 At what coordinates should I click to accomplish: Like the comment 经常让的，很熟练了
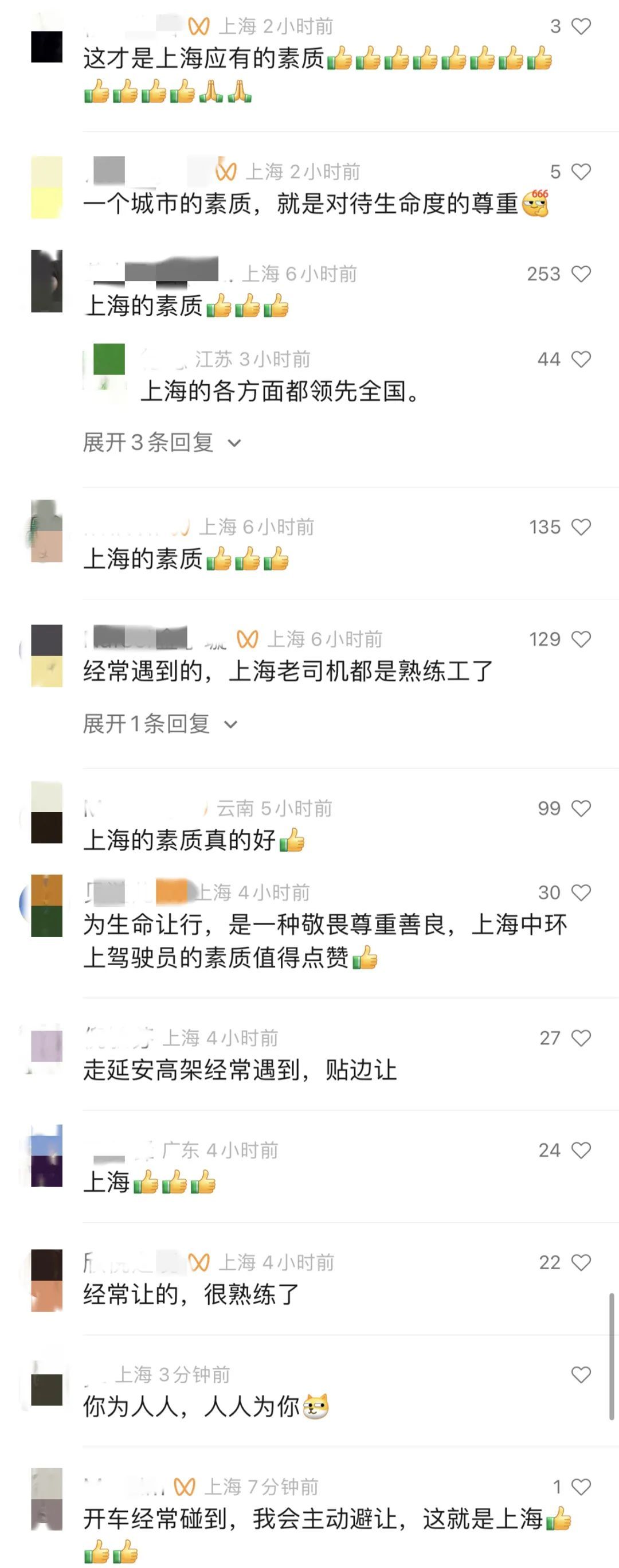(x=581, y=1263)
